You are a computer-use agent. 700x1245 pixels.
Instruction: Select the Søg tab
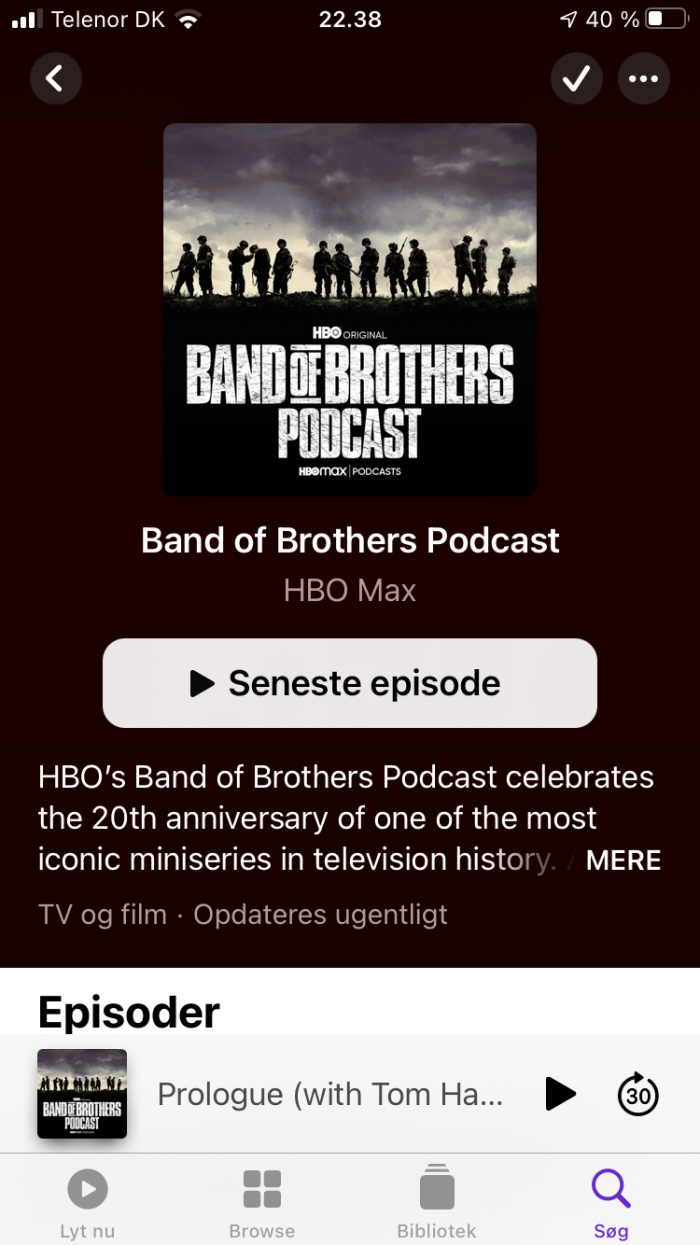tap(611, 1203)
